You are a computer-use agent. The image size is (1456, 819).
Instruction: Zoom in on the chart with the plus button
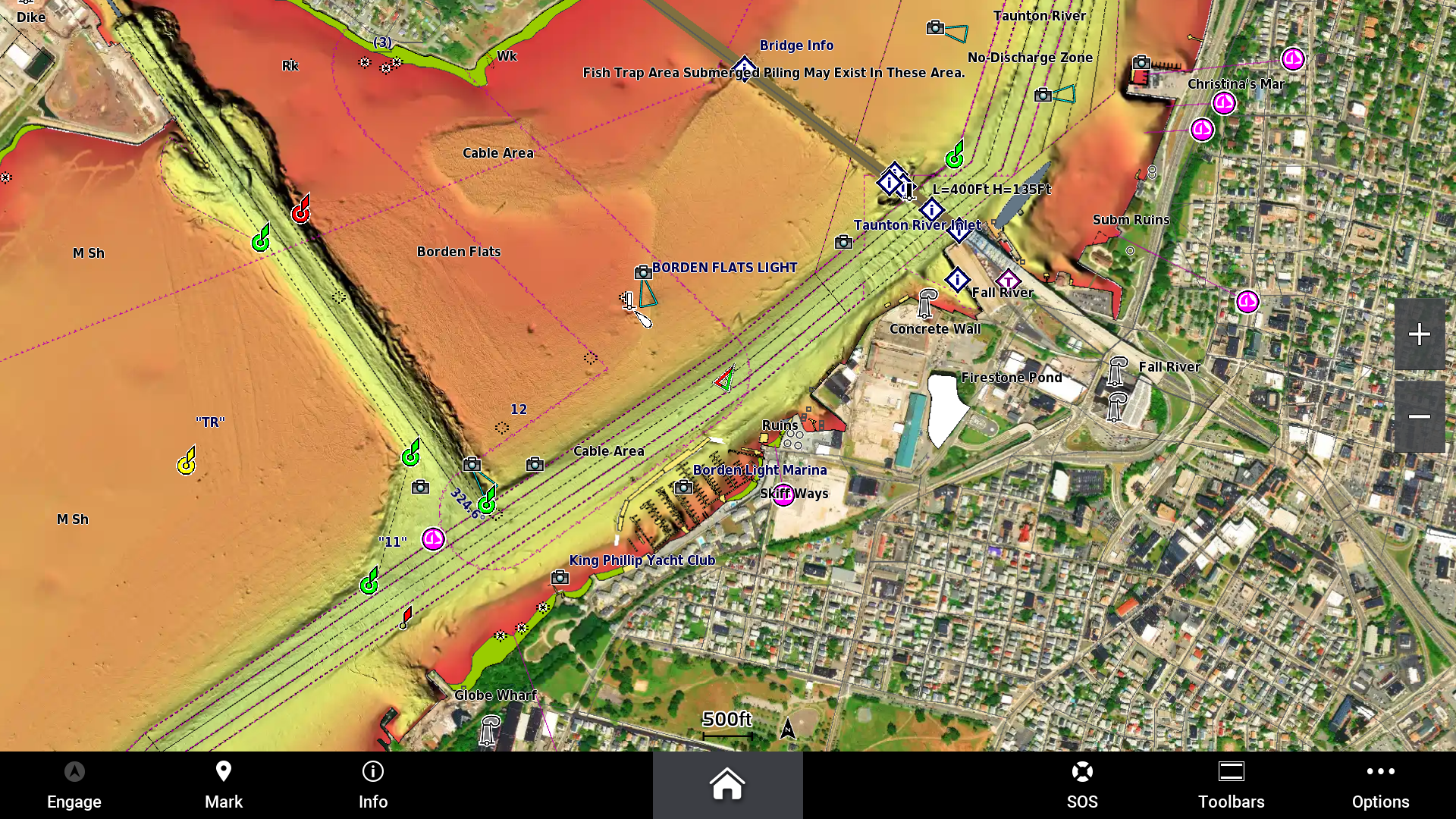pyautogui.click(x=1420, y=334)
